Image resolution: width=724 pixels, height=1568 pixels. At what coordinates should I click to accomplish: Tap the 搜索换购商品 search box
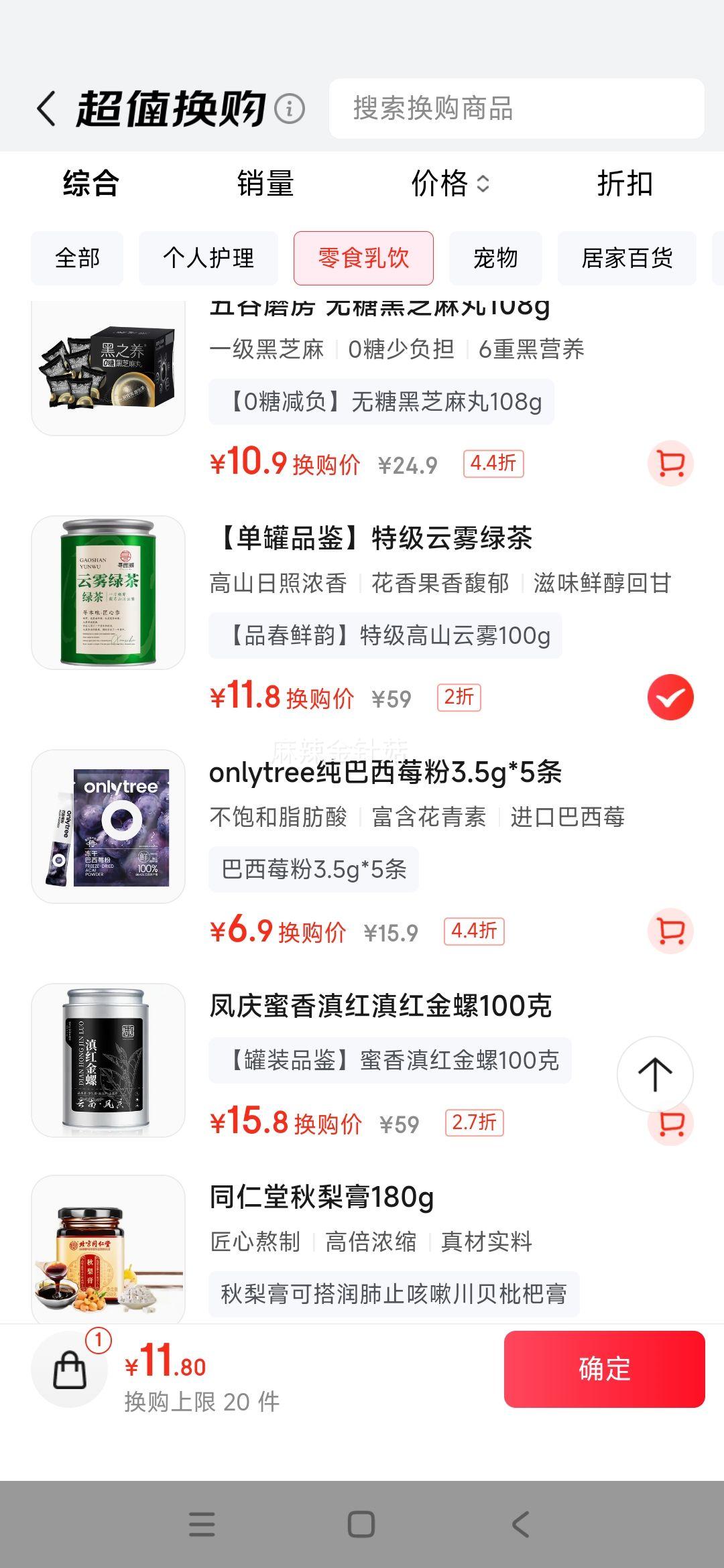click(x=516, y=109)
